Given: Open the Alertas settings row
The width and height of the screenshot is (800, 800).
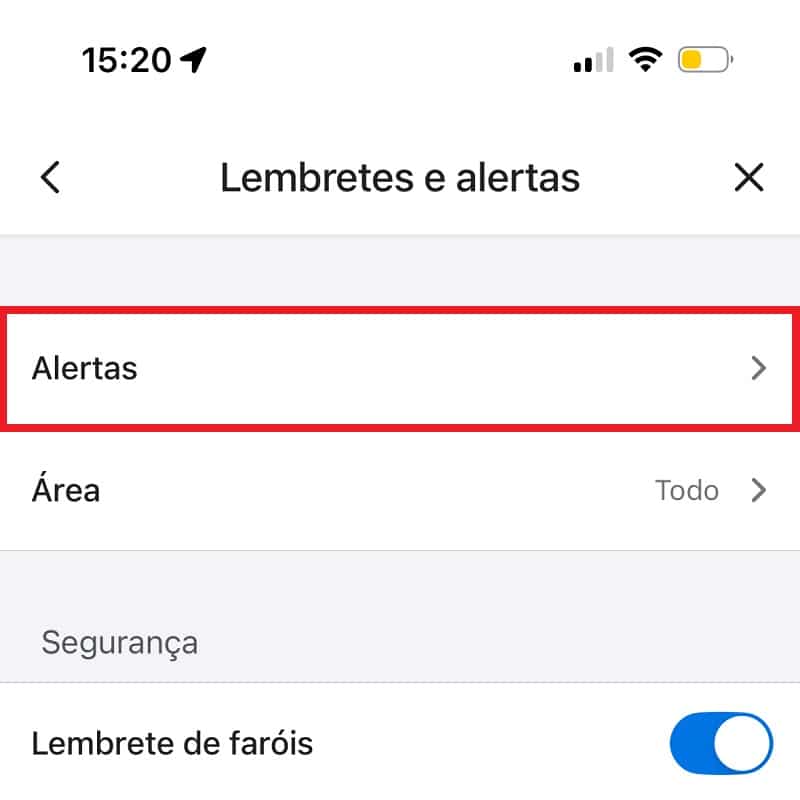Looking at the screenshot, I should pyautogui.click(x=400, y=369).
